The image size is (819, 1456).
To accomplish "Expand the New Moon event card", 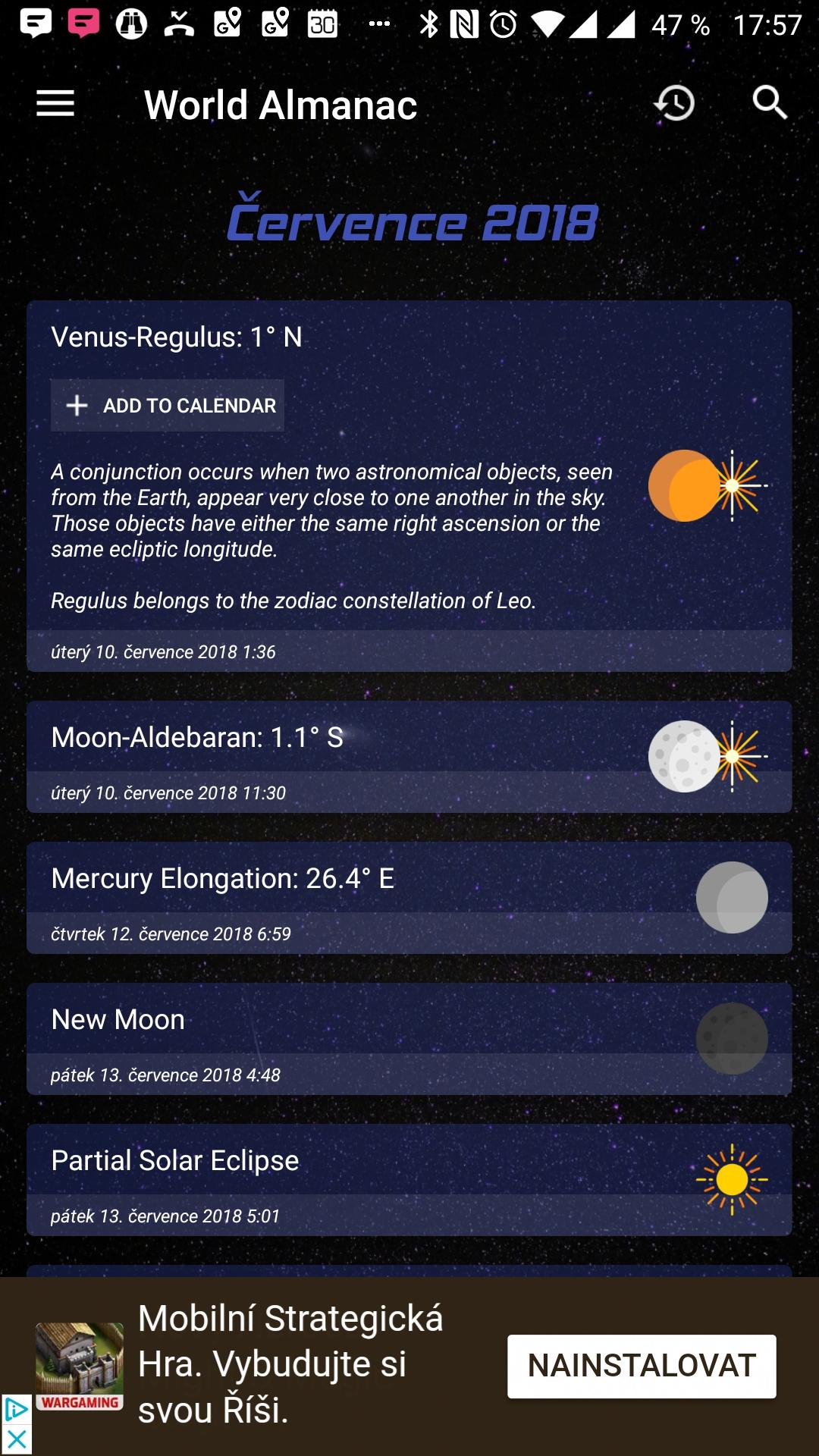I will (x=409, y=1039).
